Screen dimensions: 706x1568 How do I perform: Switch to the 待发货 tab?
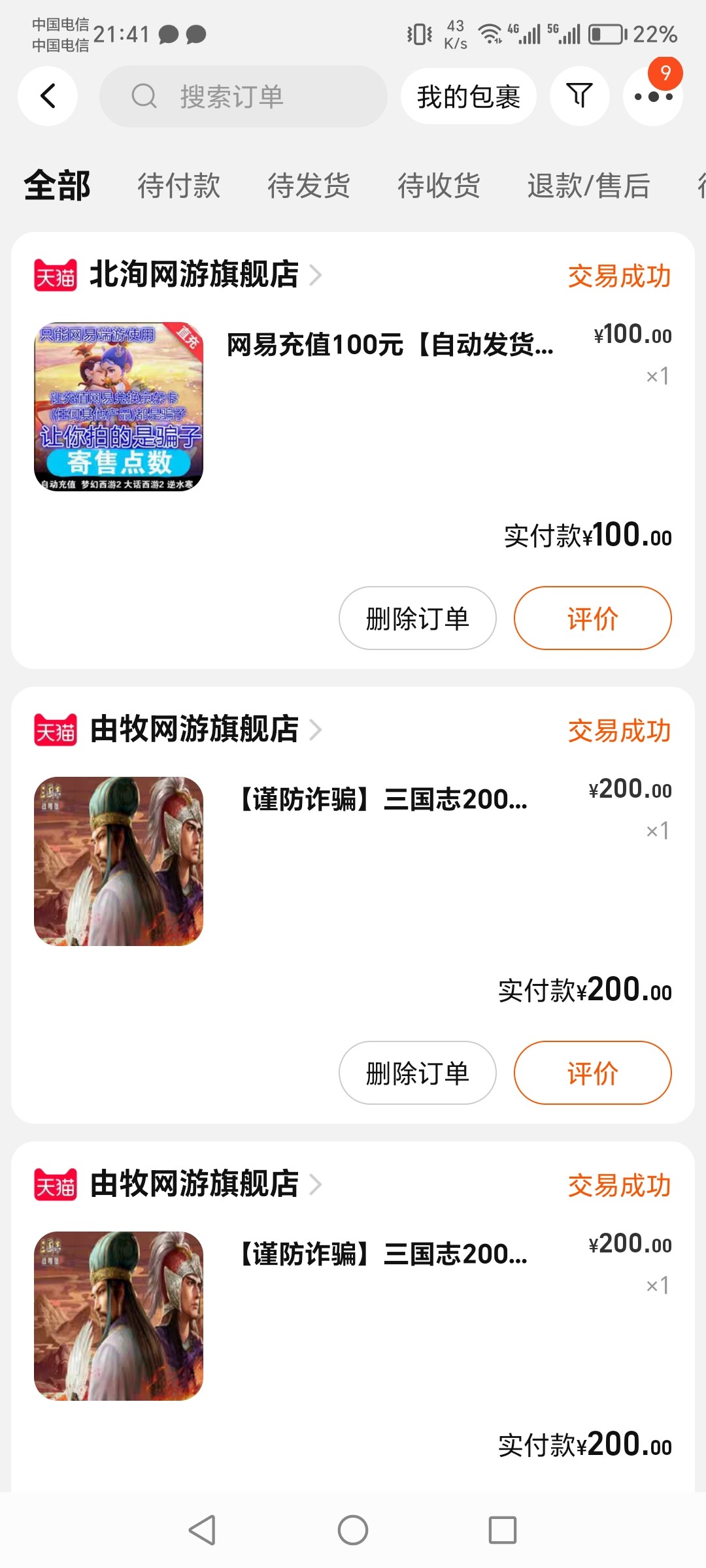309,186
